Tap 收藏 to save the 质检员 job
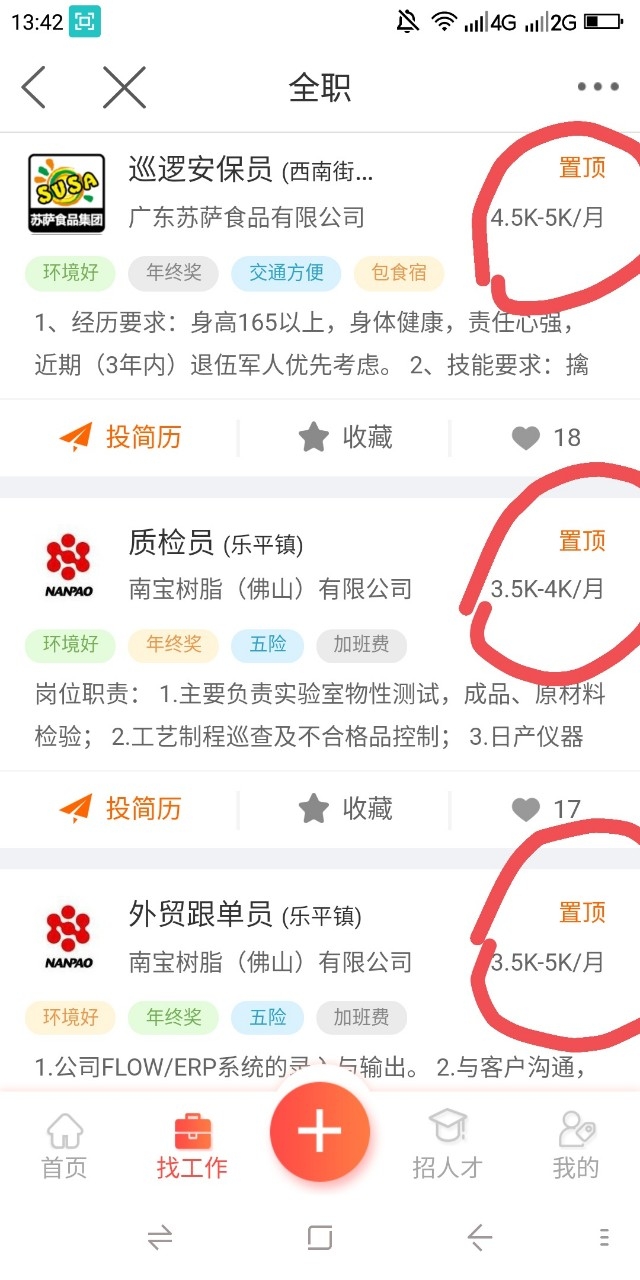640x1280 pixels. tap(345, 808)
